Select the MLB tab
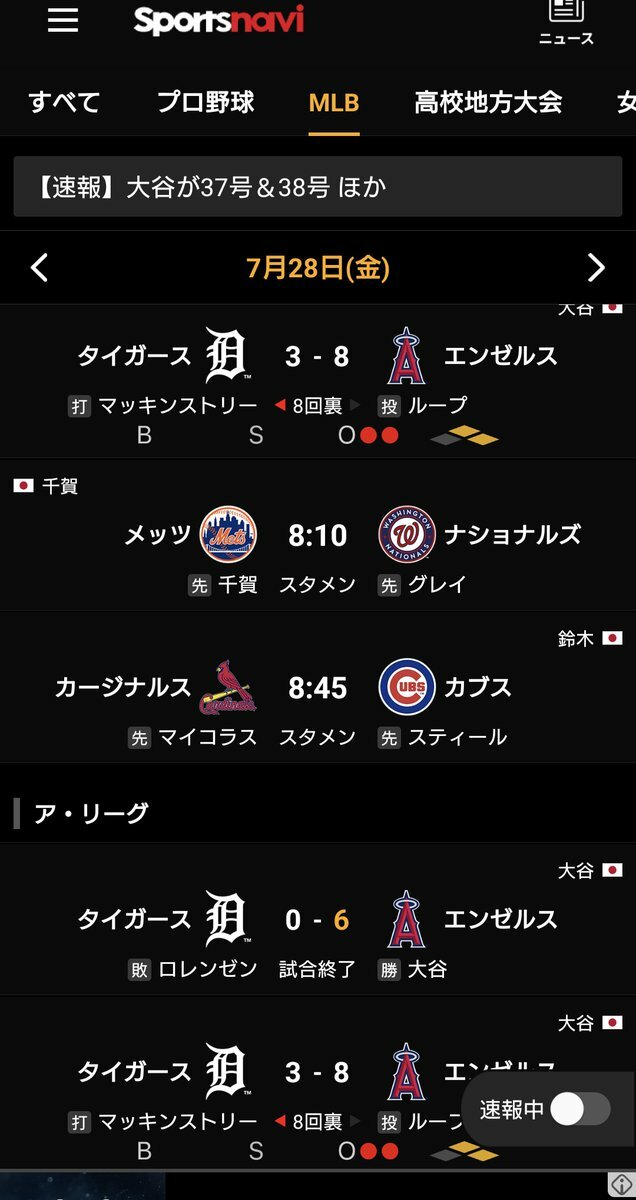636x1200 pixels. click(334, 102)
